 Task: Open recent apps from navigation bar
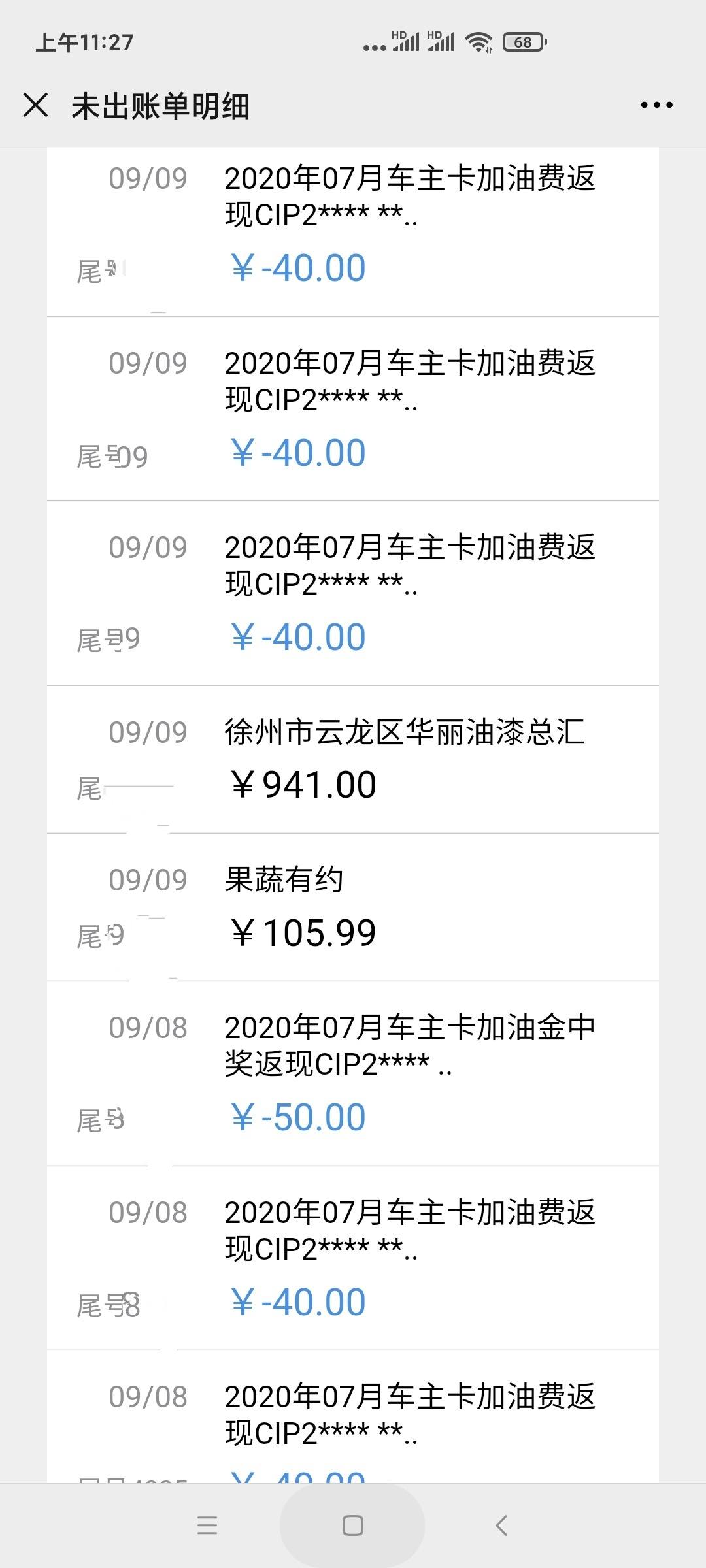(x=207, y=1526)
